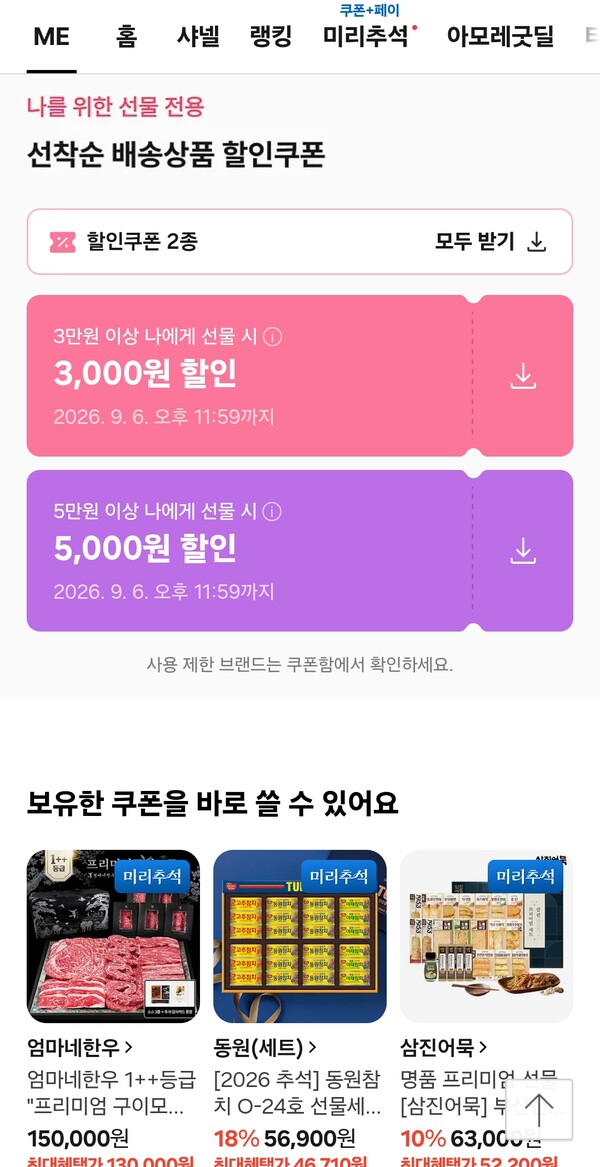This screenshot has height=1167, width=600.
Task: Jump back to top with the arrow button
Action: 539,1110
